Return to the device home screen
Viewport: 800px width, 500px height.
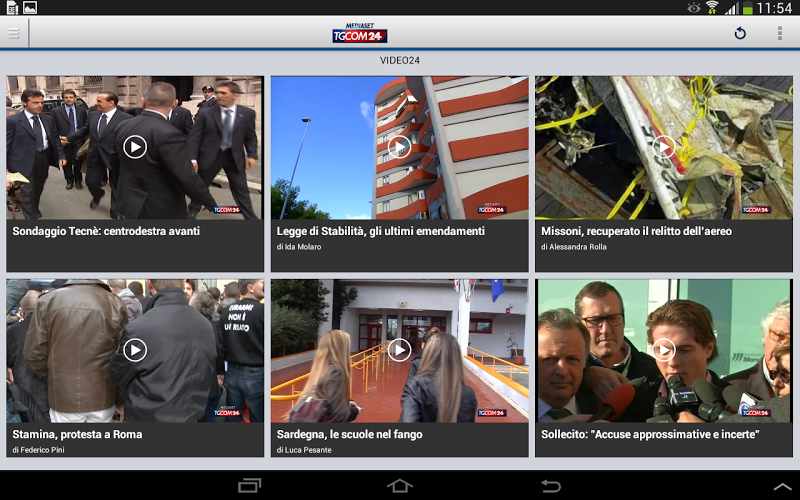click(400, 485)
